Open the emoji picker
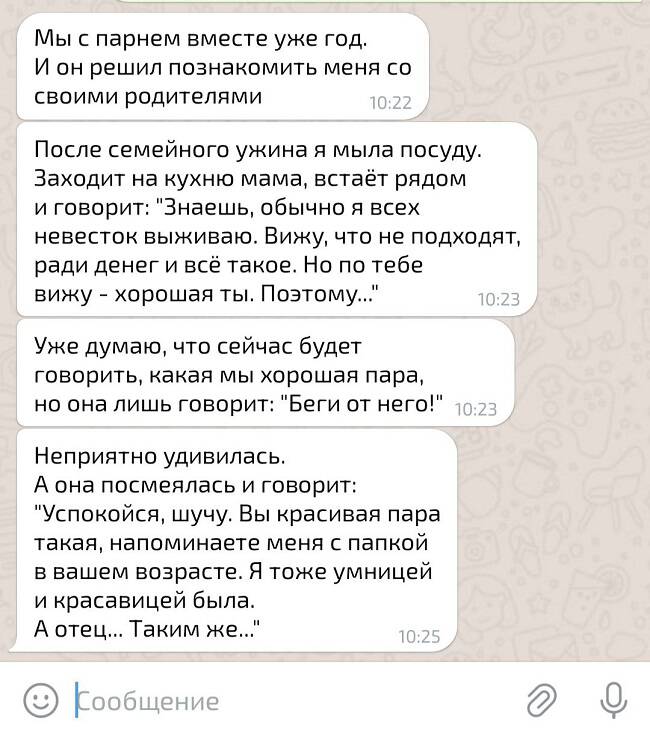Image resolution: width=650 pixels, height=734 pixels. pyautogui.click(x=40, y=699)
